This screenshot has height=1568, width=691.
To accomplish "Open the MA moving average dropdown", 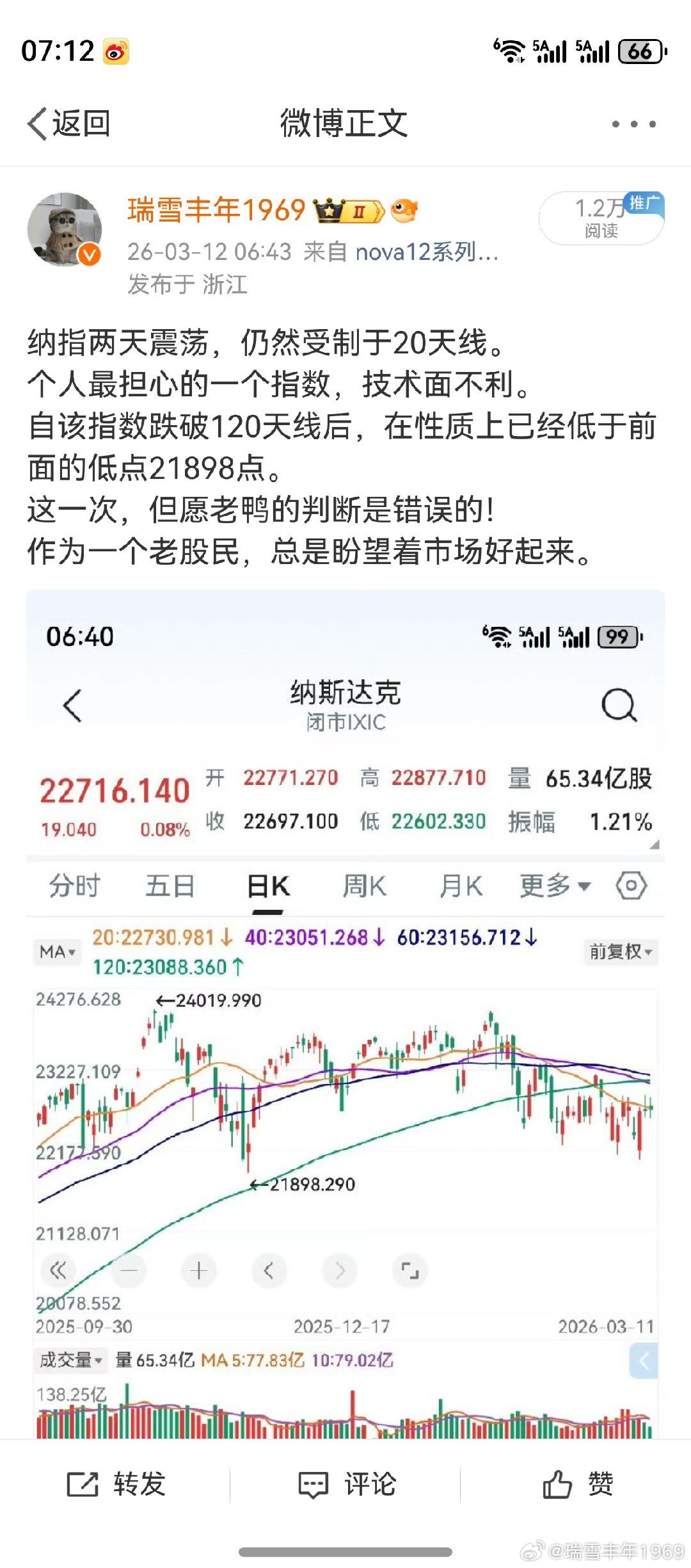I will [x=56, y=952].
